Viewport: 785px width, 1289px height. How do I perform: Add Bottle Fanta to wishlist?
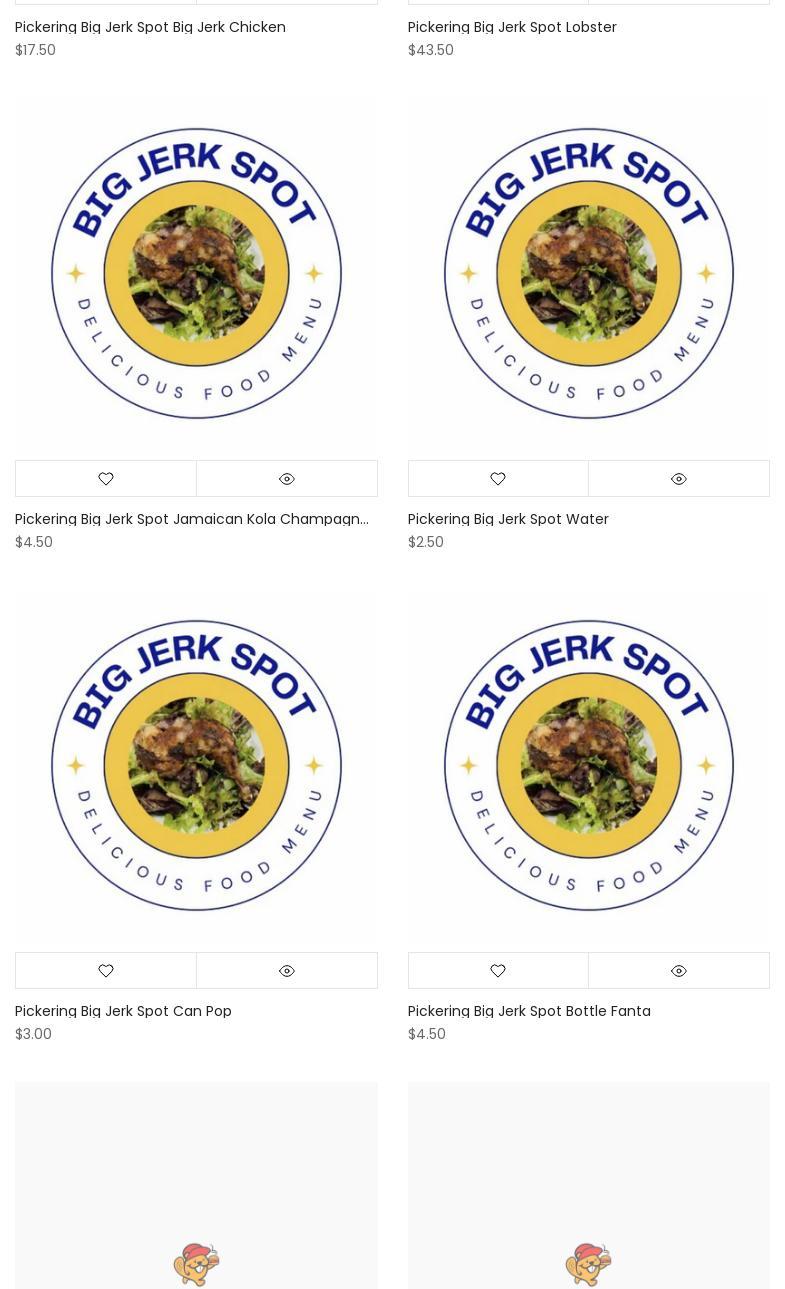pos(498,971)
